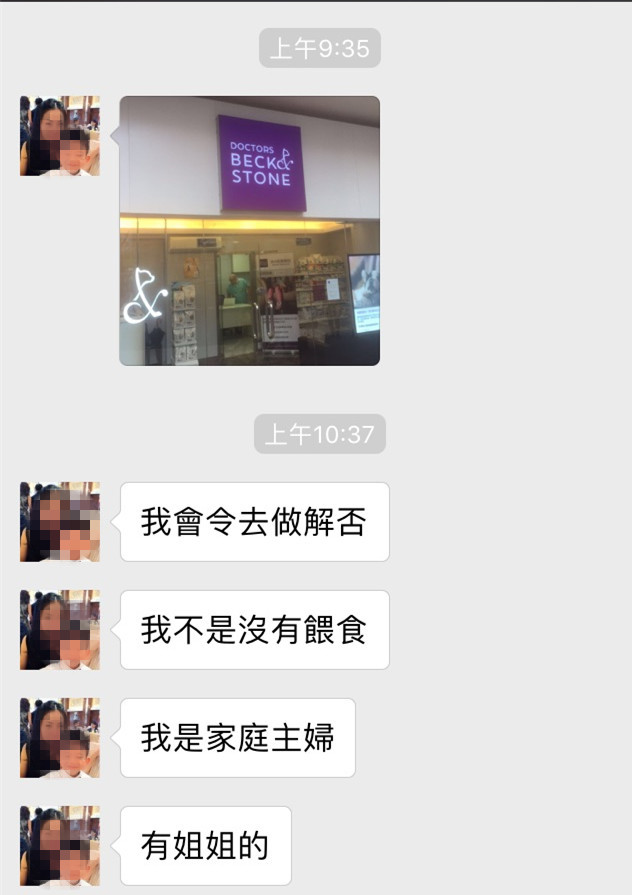632x895 pixels.
Task: Open the avatar beside 我是家庭主婦
Action: coord(60,738)
